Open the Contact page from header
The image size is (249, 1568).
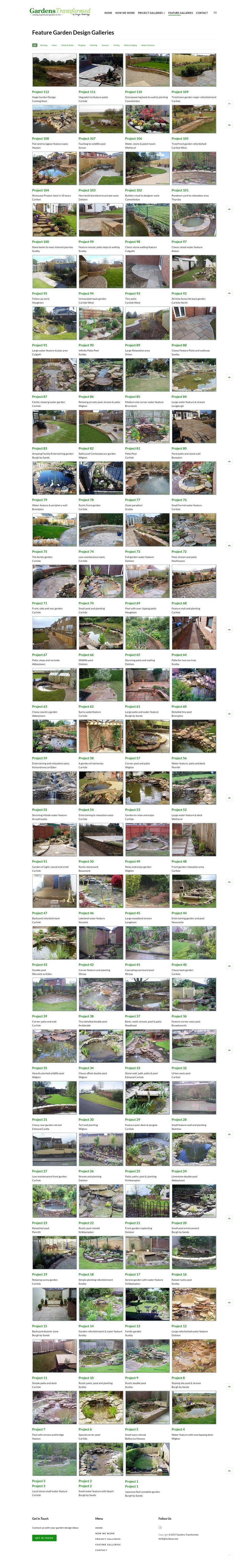pyautogui.click(x=201, y=13)
